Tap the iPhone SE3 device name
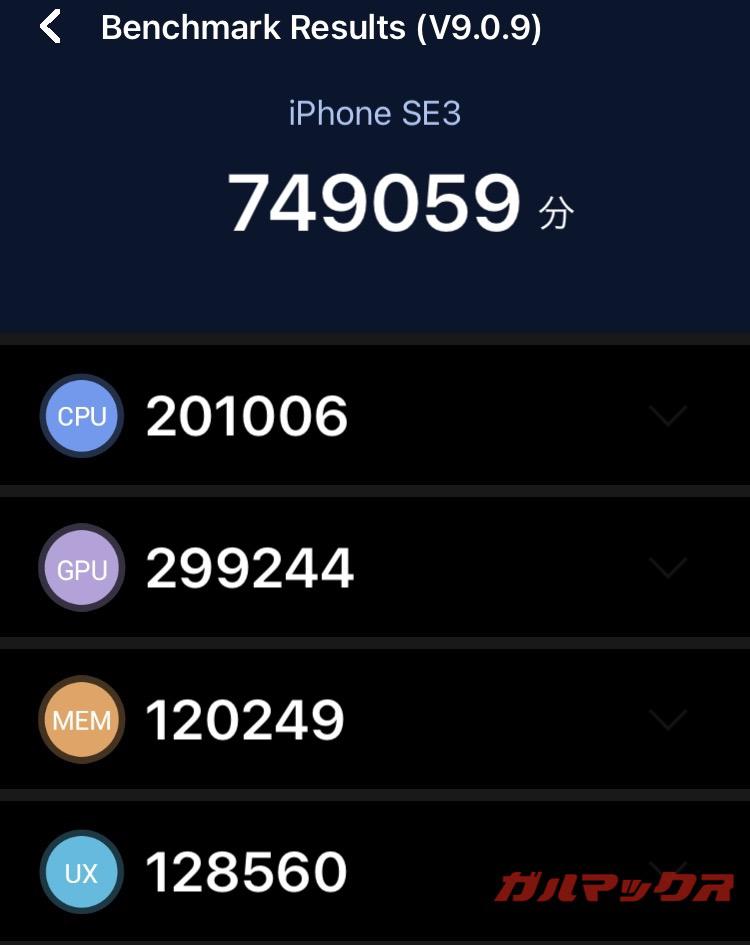This screenshot has height=945, width=750. (x=374, y=113)
